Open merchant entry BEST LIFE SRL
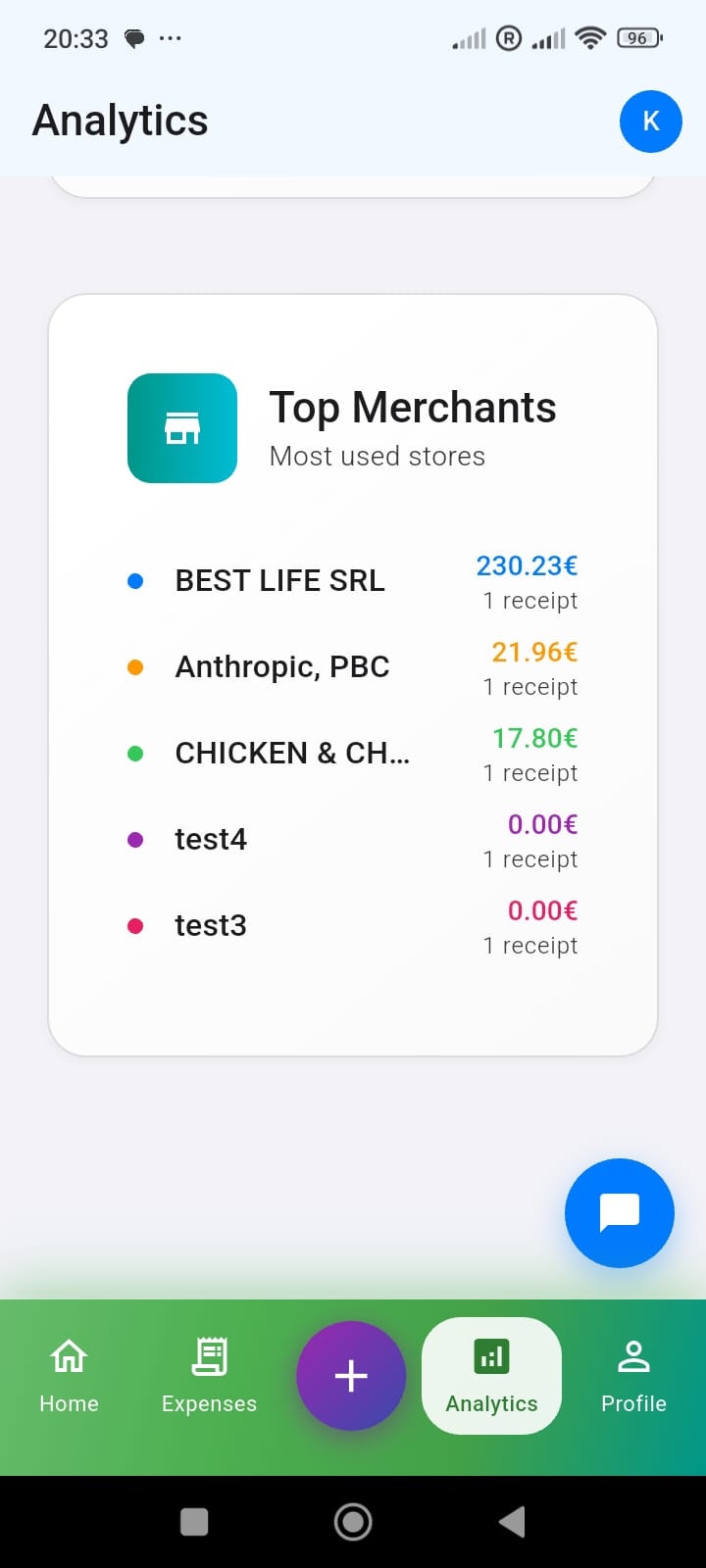This screenshot has height=1568, width=706. 279,580
